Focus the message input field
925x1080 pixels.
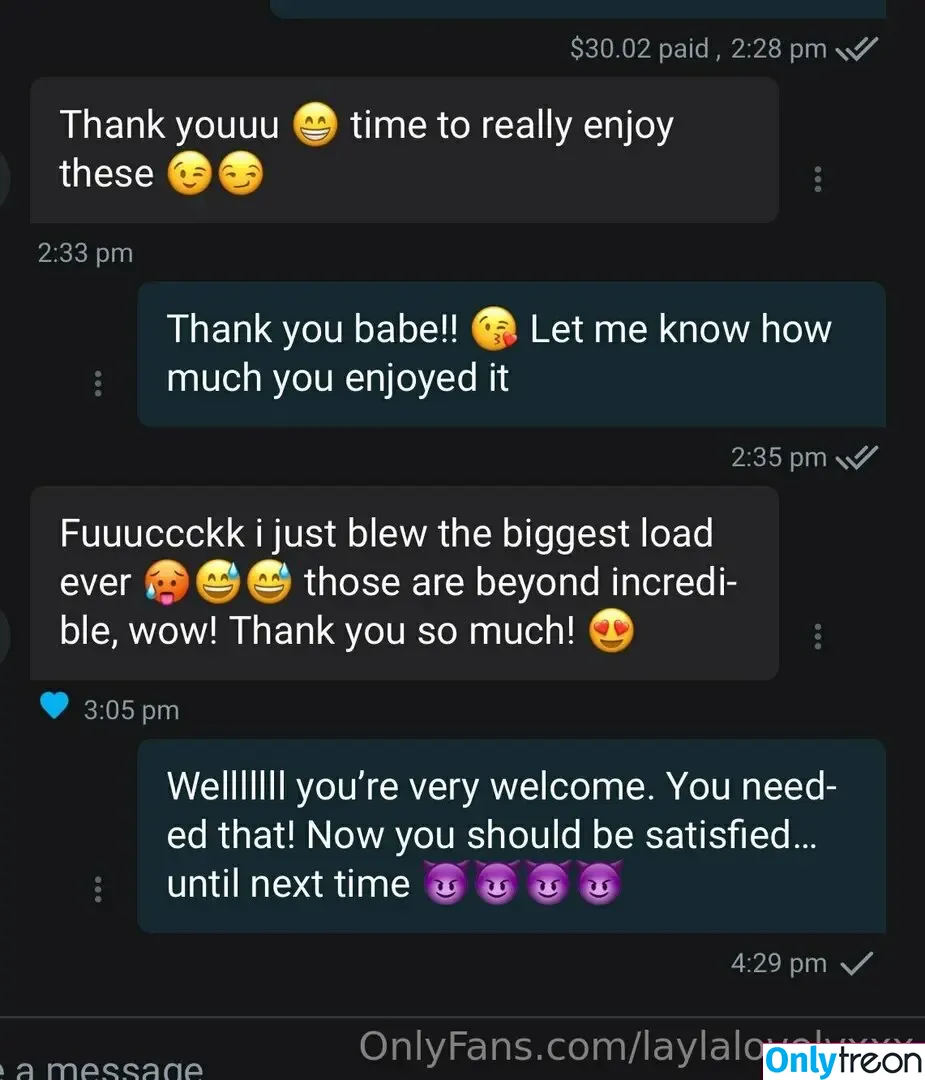pyautogui.click(x=150, y=1066)
